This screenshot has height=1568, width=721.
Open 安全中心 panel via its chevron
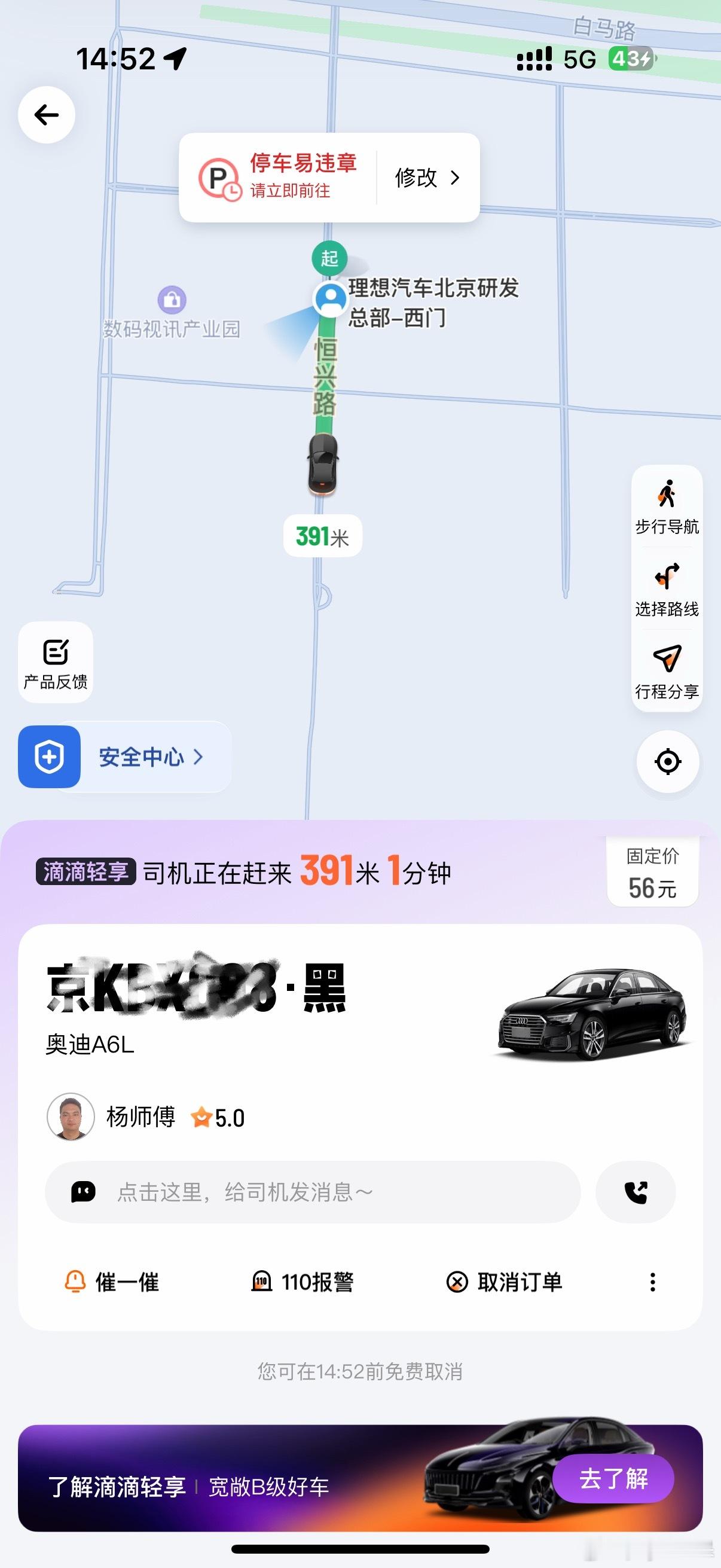pyautogui.click(x=199, y=758)
